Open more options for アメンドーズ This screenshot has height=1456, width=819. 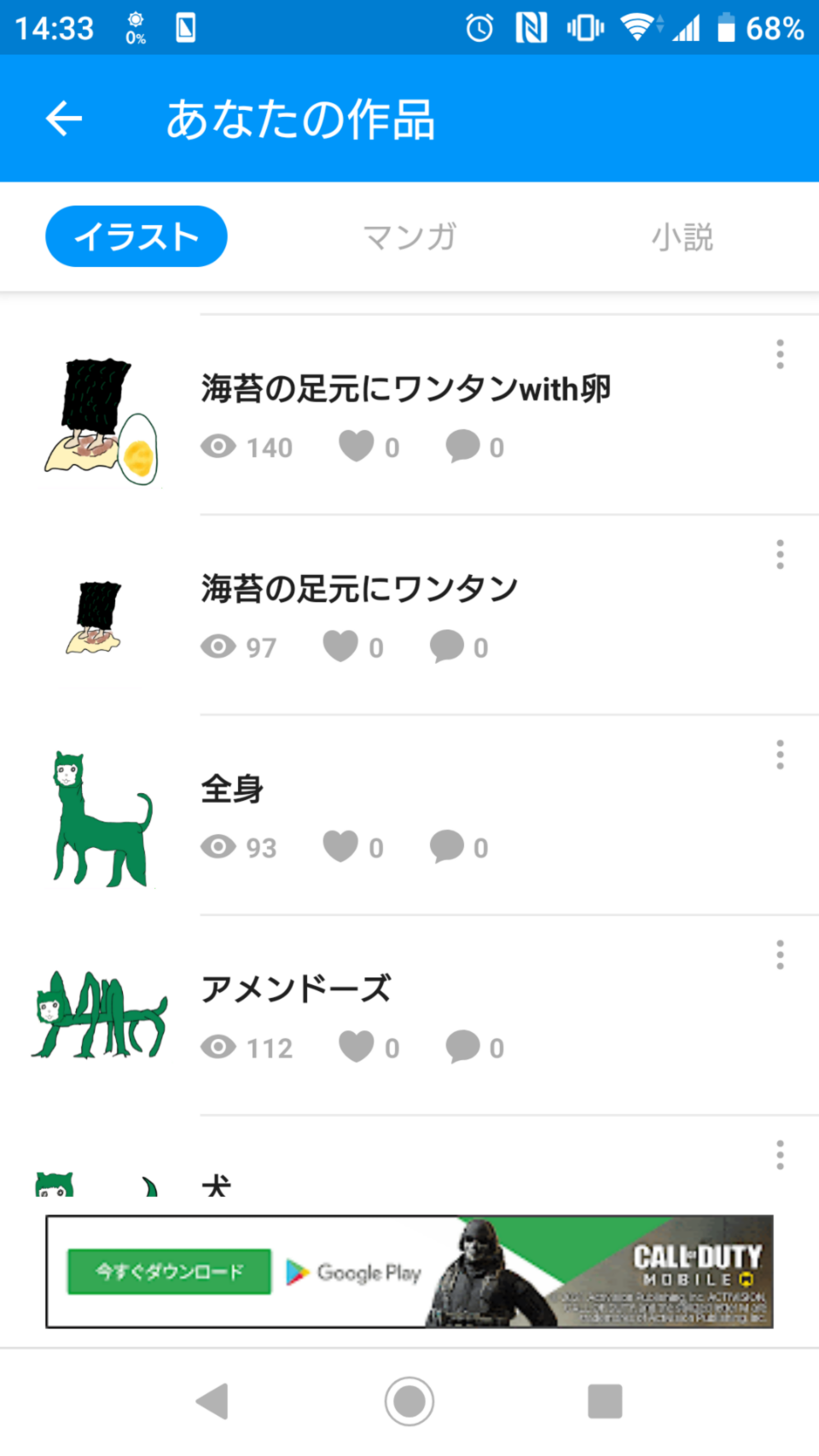pos(780,954)
